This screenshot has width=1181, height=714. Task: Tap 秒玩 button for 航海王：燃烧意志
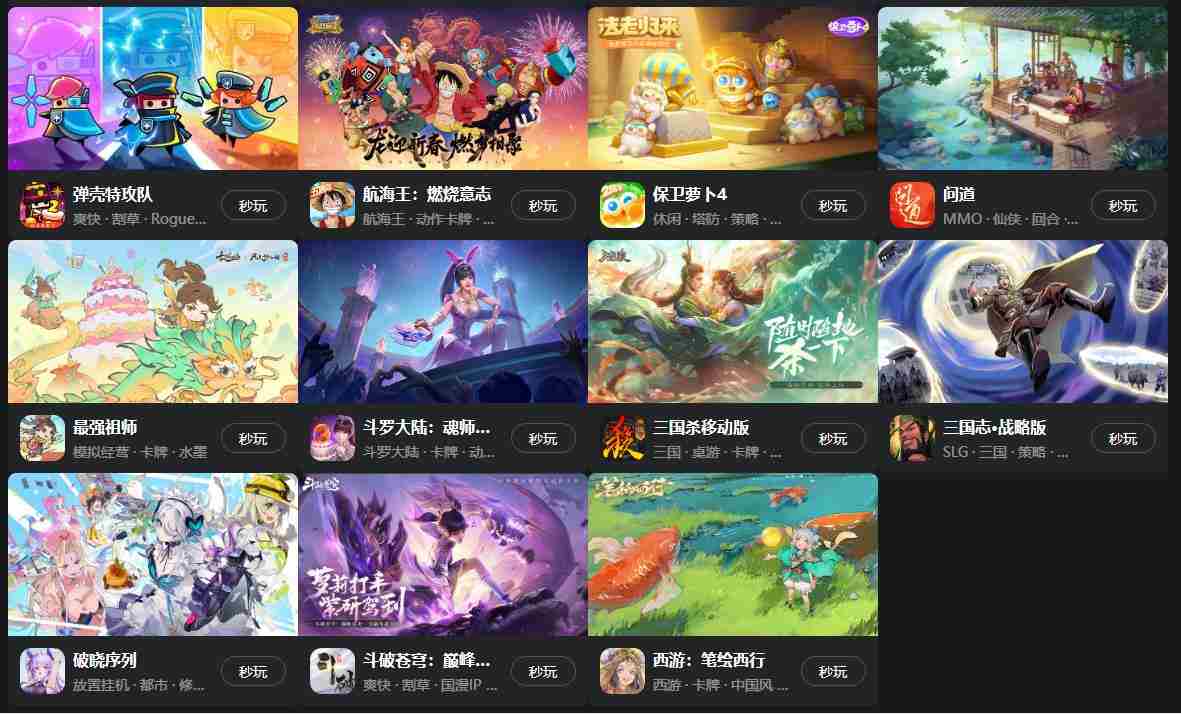(543, 206)
